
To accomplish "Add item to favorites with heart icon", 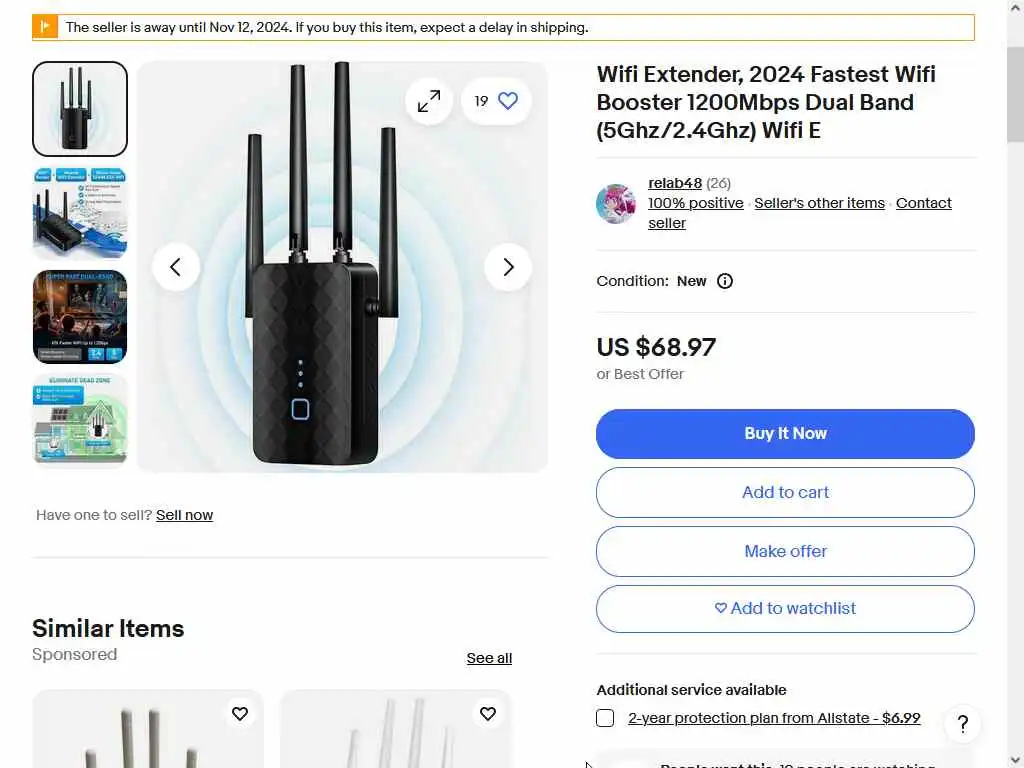I will coord(508,101).
